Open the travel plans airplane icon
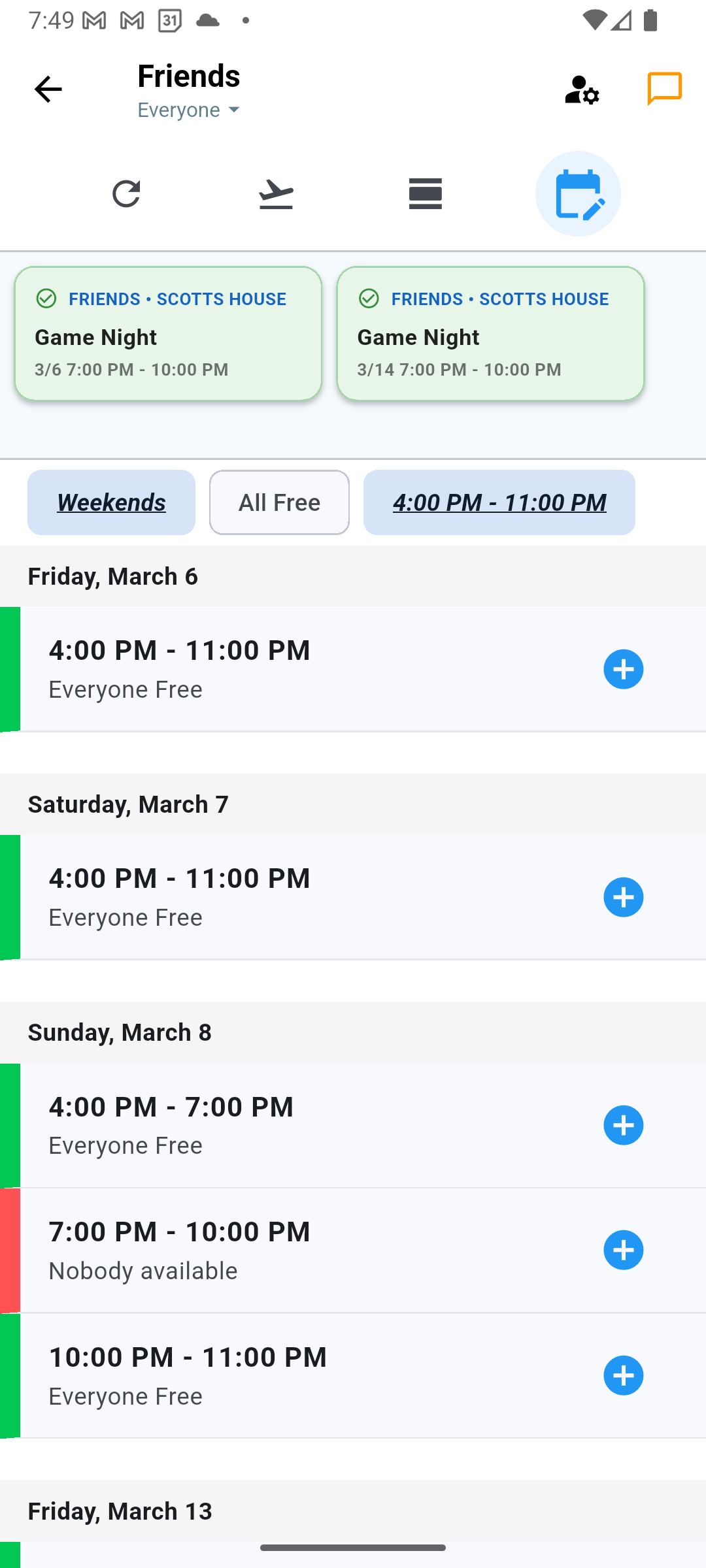The image size is (706, 1568). coord(275,193)
